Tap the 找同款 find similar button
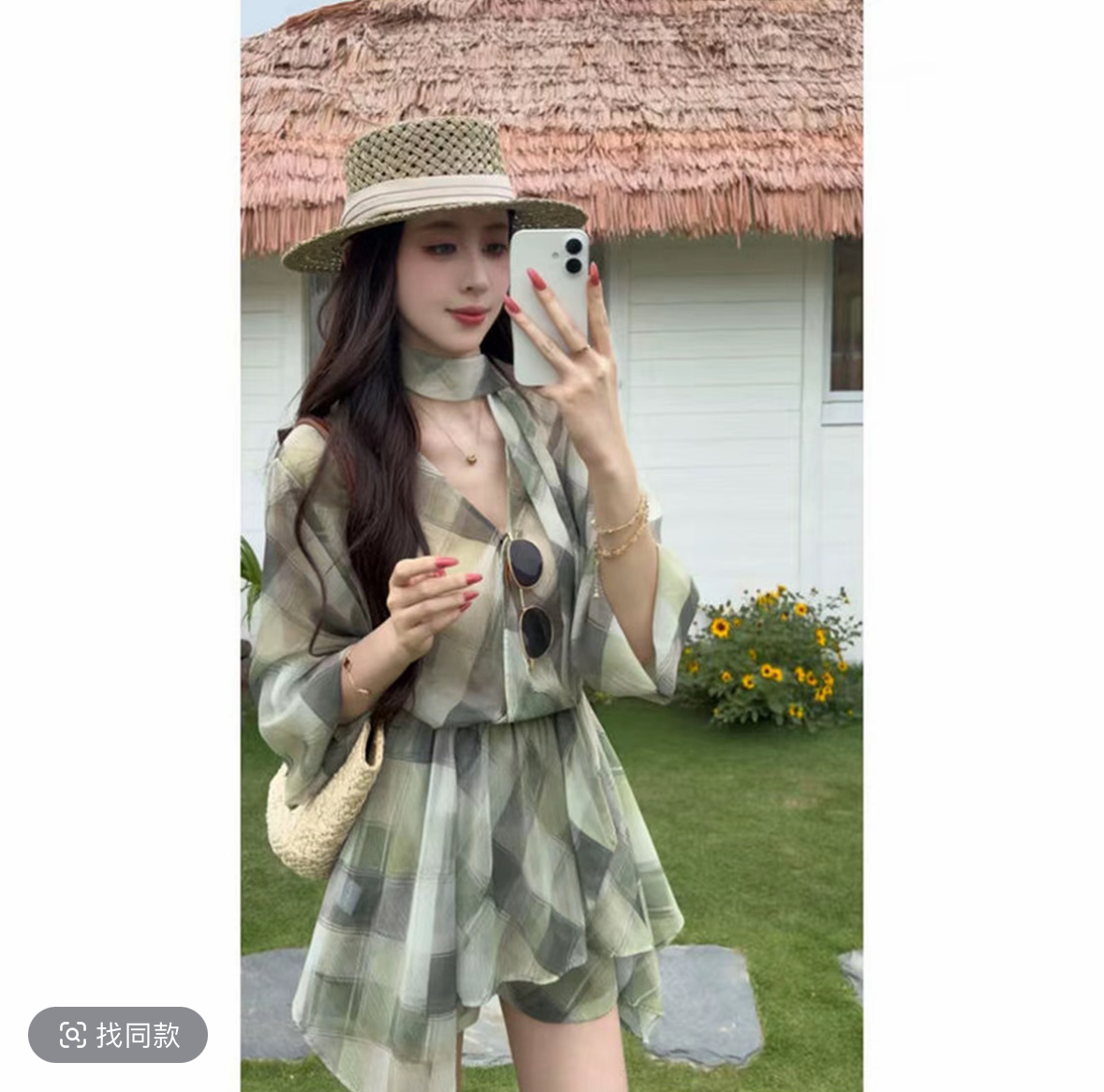 [118, 1035]
